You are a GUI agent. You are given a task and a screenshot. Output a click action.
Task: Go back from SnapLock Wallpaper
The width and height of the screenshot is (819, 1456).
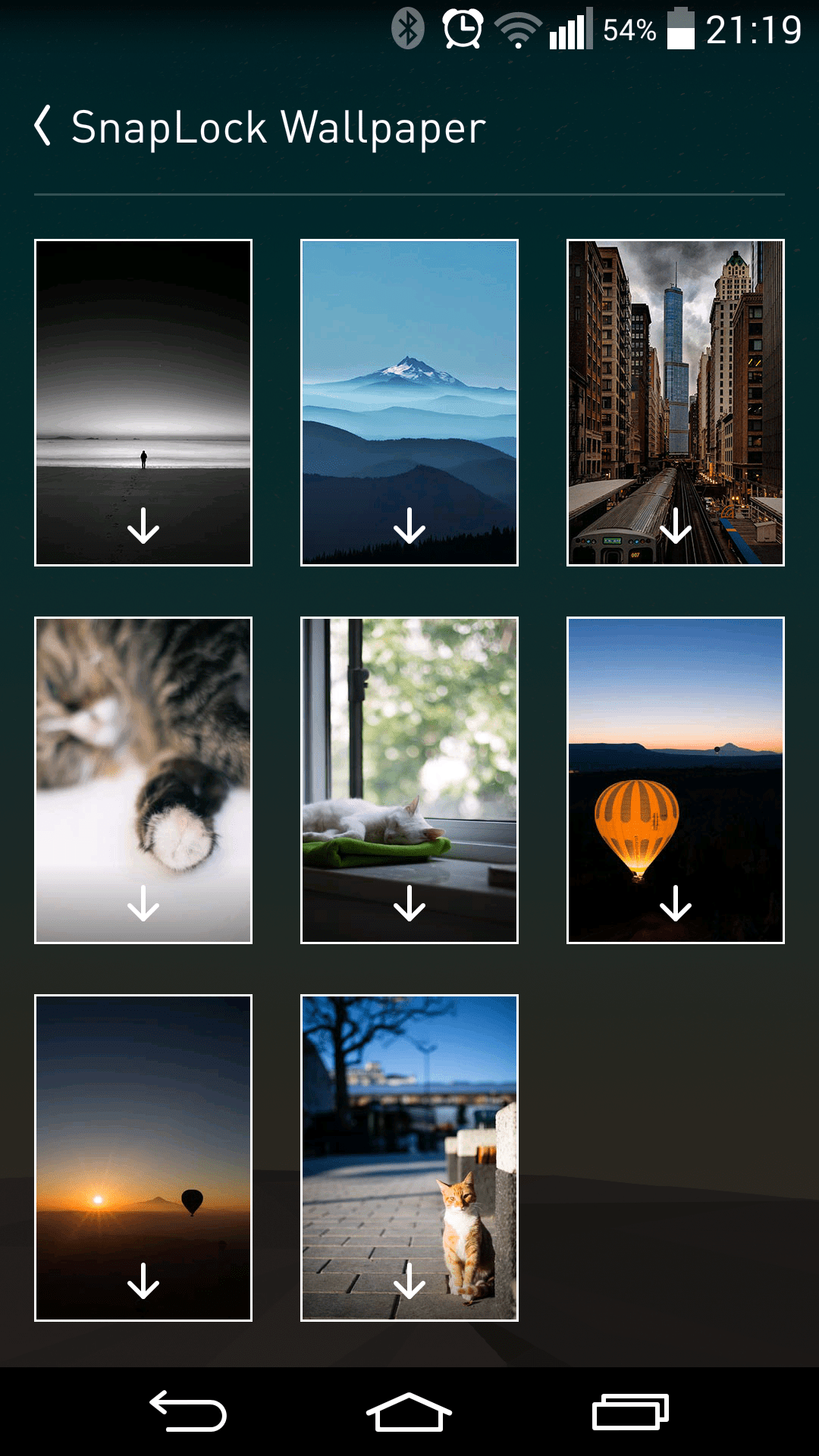point(43,126)
